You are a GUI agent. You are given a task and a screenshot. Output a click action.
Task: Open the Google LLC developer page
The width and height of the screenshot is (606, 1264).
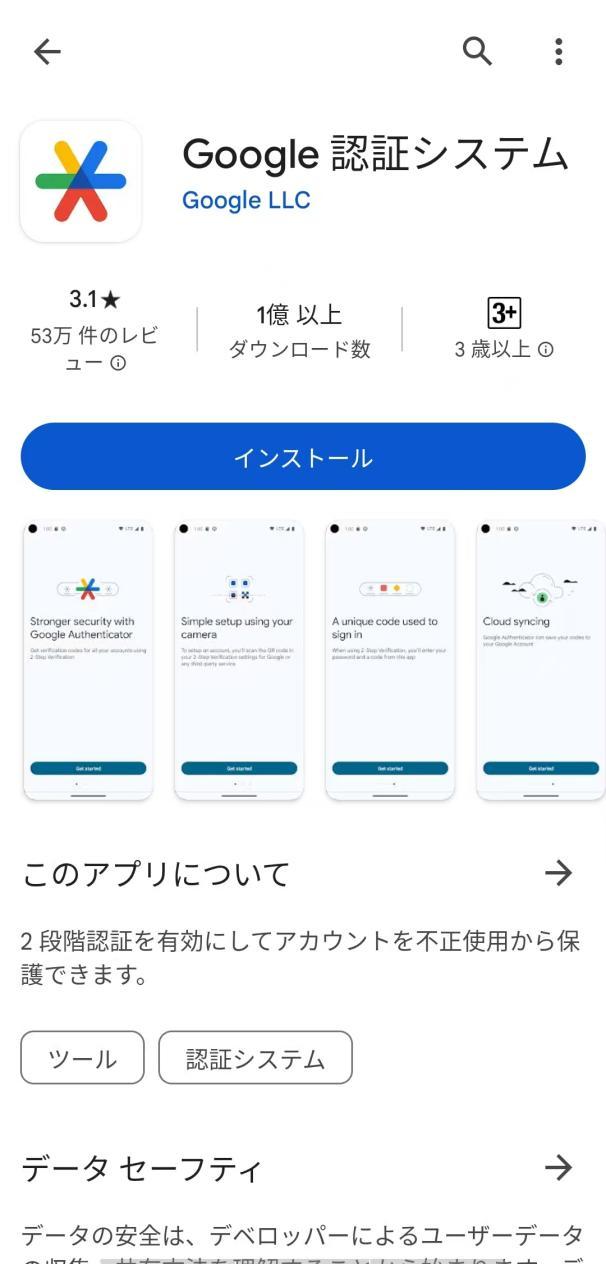point(246,200)
